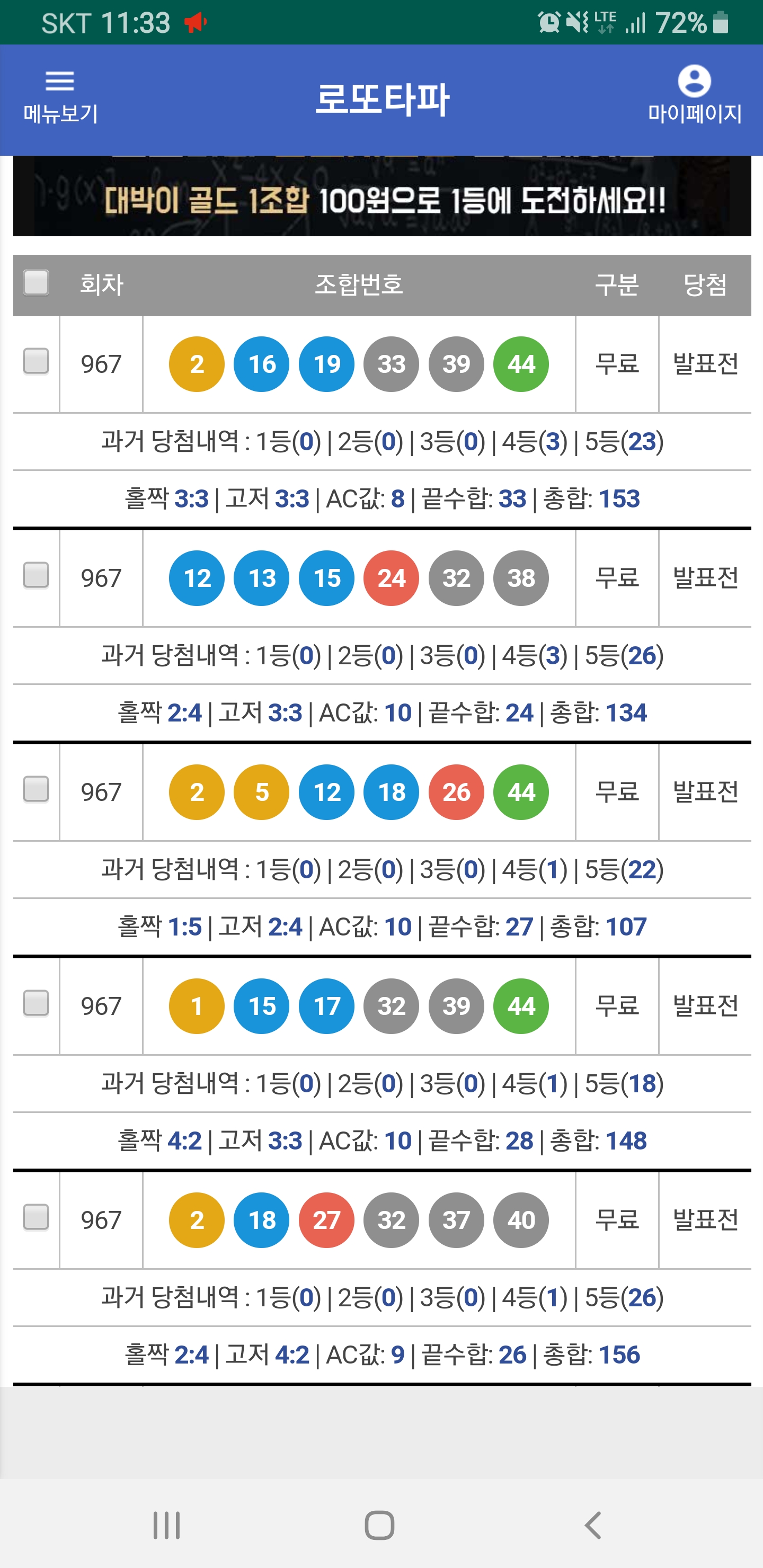The height and width of the screenshot is (1568, 763).
Task: Tap the system home button
Action: pos(379,1526)
